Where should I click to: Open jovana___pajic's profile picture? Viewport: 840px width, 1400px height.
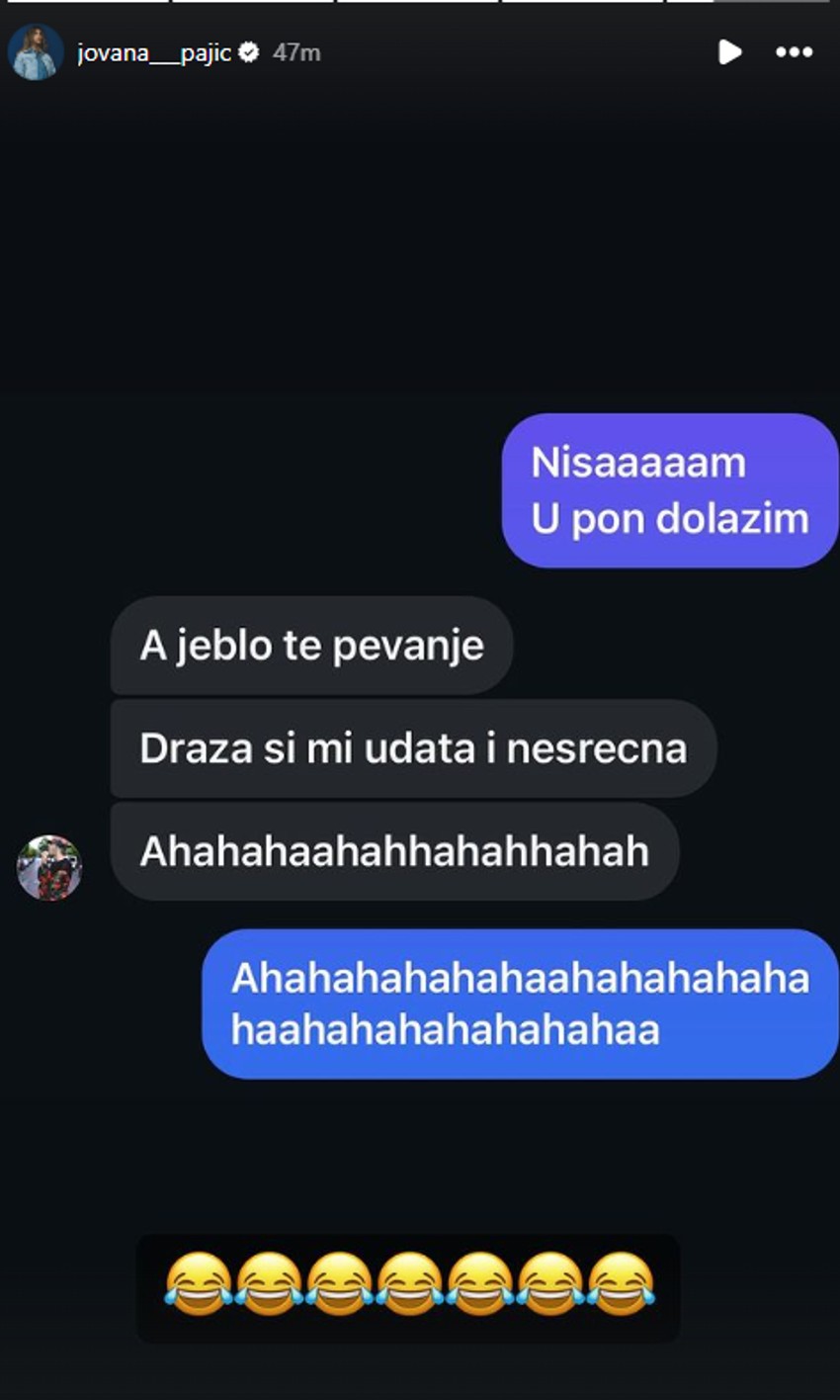(x=36, y=52)
